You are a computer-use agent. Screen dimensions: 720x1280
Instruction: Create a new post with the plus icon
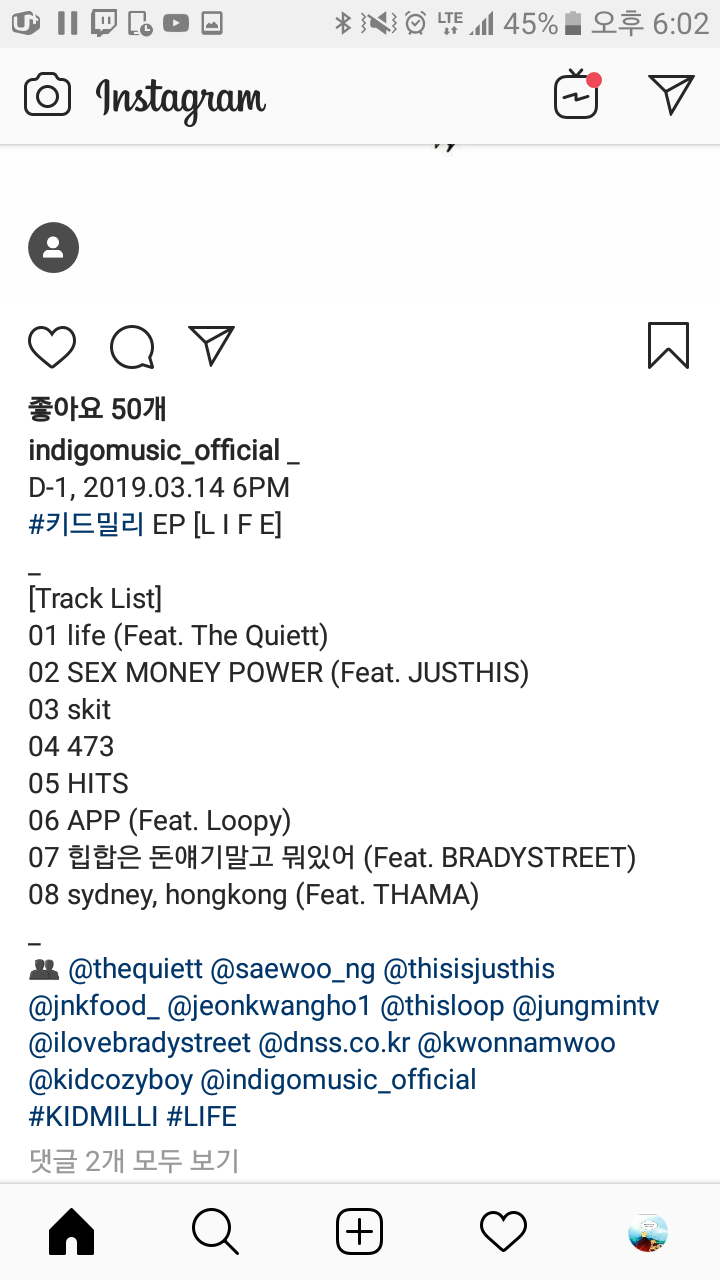click(359, 1231)
